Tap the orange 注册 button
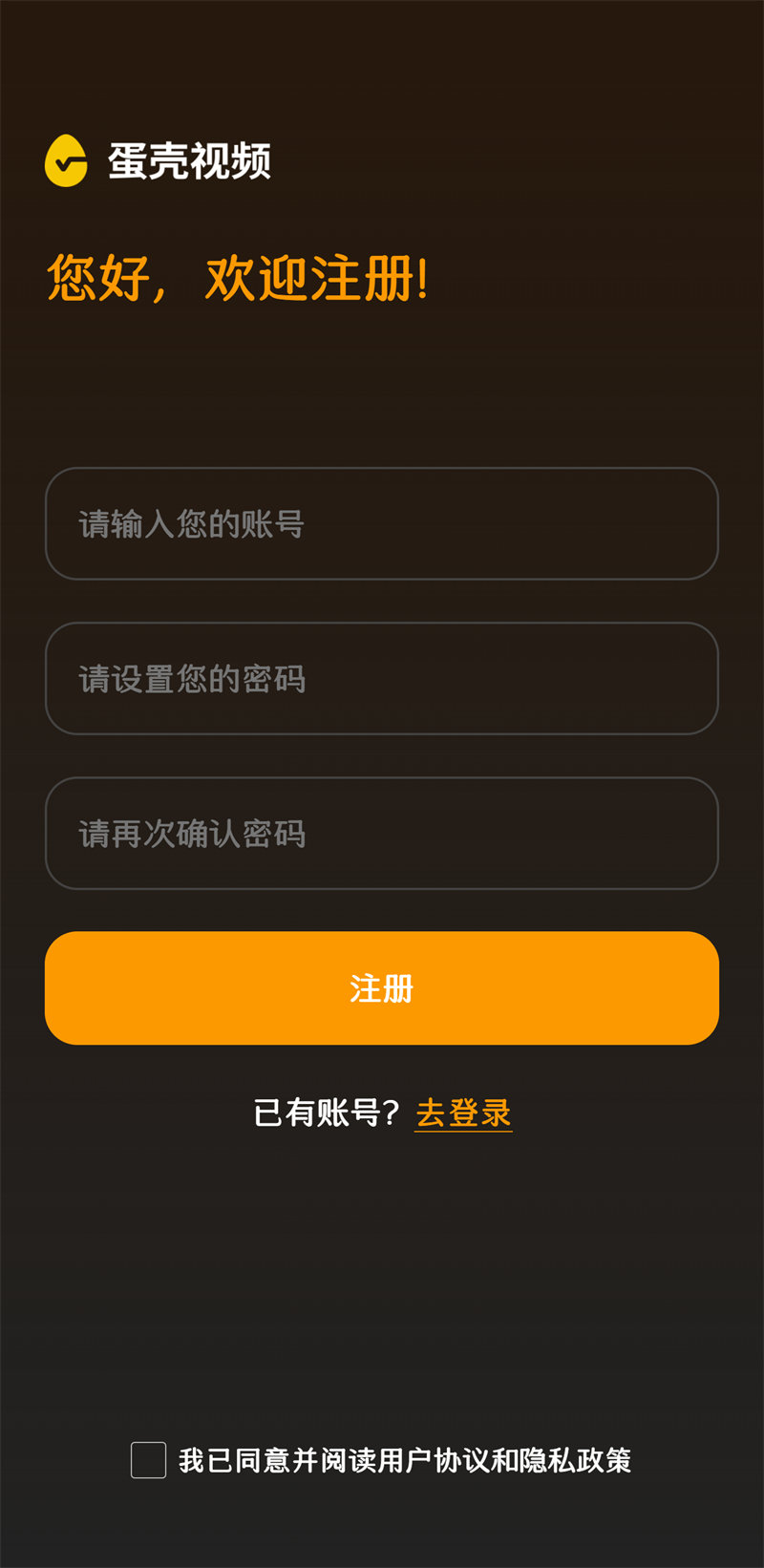 click(382, 987)
